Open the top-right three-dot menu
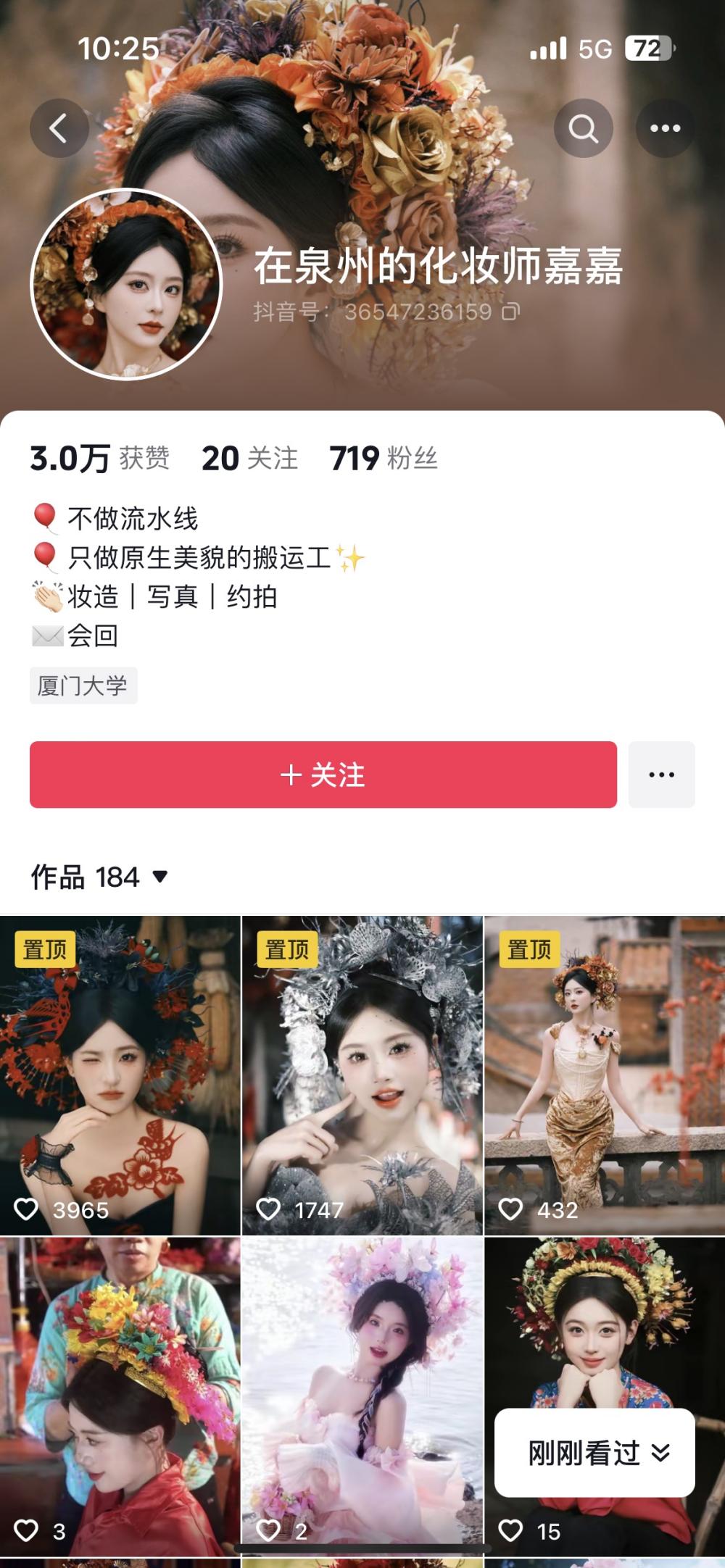725x1568 pixels. pos(665,128)
